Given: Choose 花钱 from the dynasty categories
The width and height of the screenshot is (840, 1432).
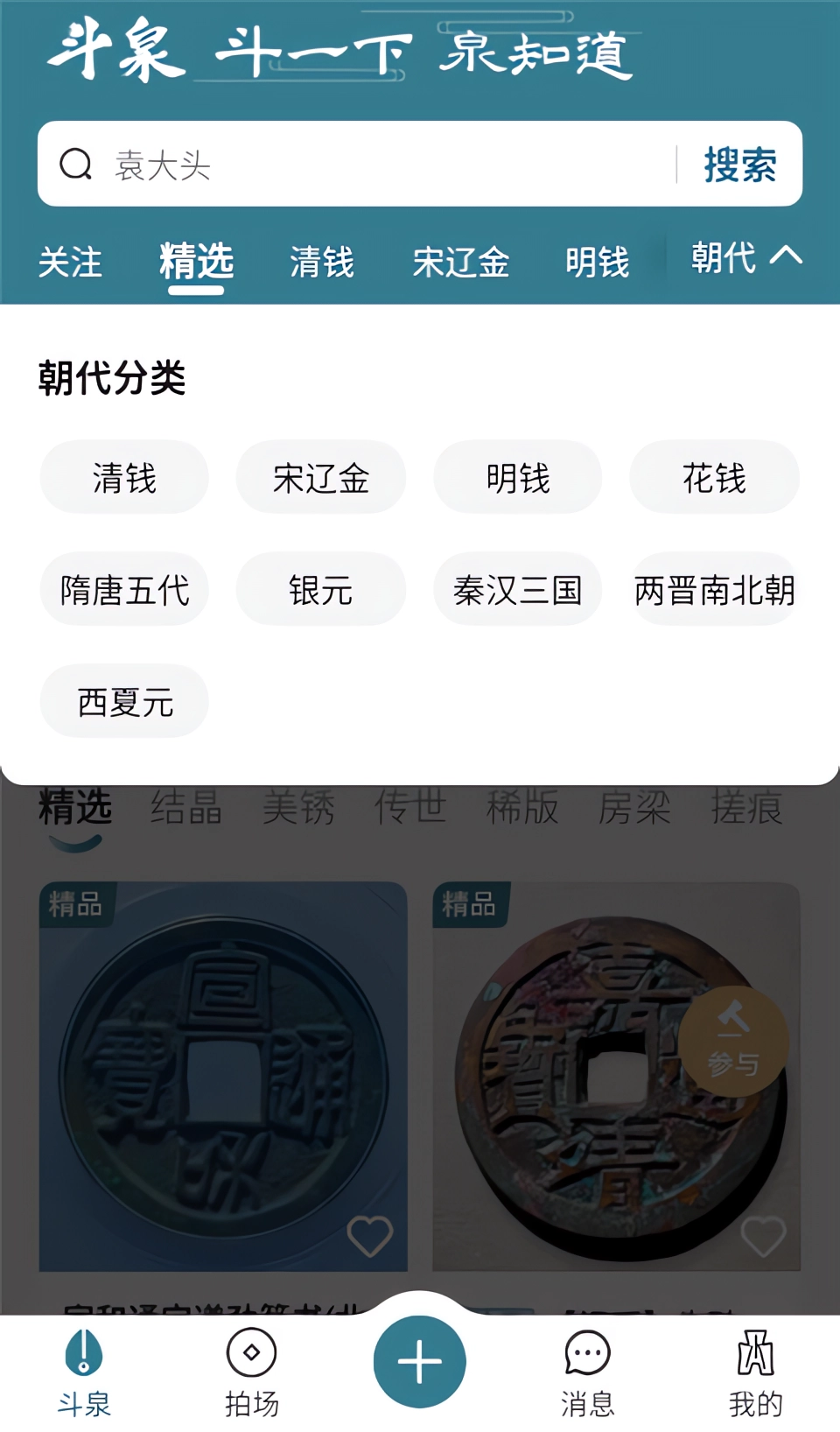Looking at the screenshot, I should [x=714, y=477].
